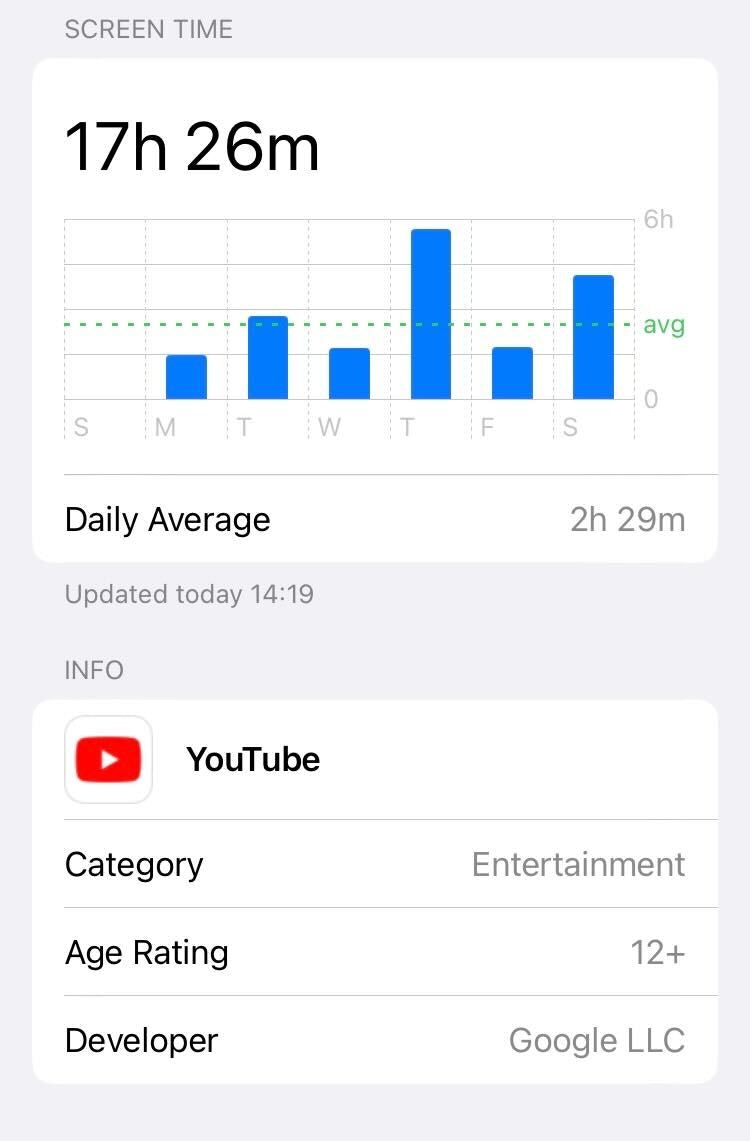Viewport: 750px width, 1141px height.
Task: Select Monday's bar in the usage chart
Action: 186,377
